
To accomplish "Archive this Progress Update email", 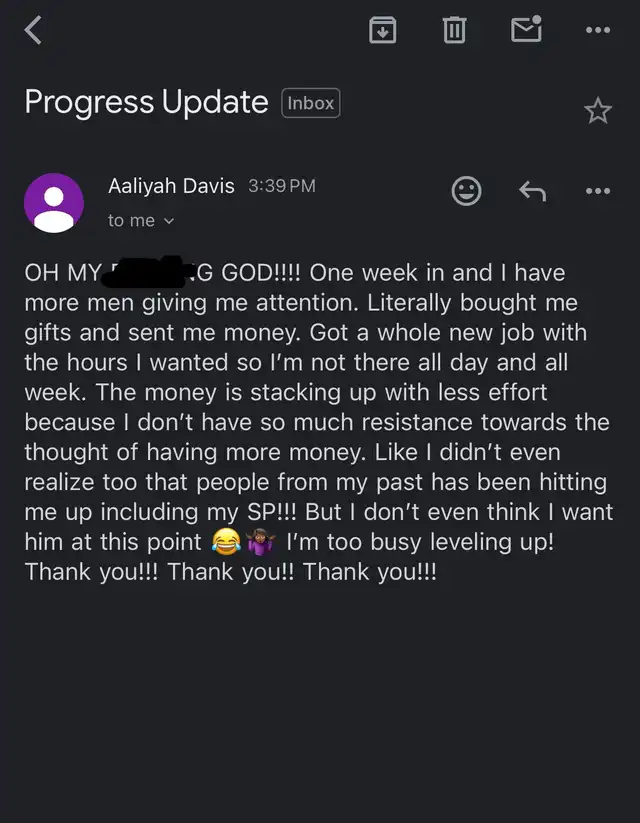I will (x=382, y=31).
